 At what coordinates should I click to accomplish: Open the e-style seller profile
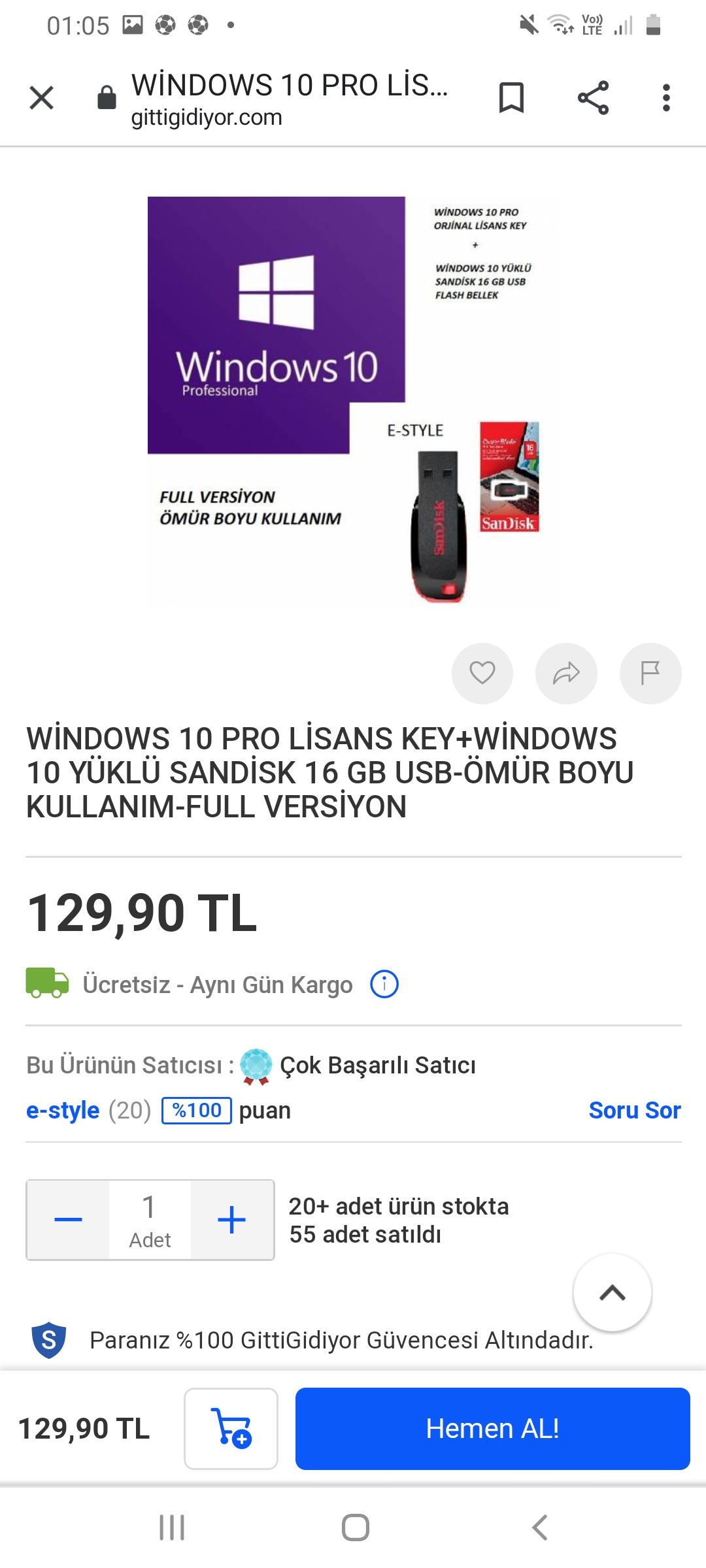(63, 1110)
